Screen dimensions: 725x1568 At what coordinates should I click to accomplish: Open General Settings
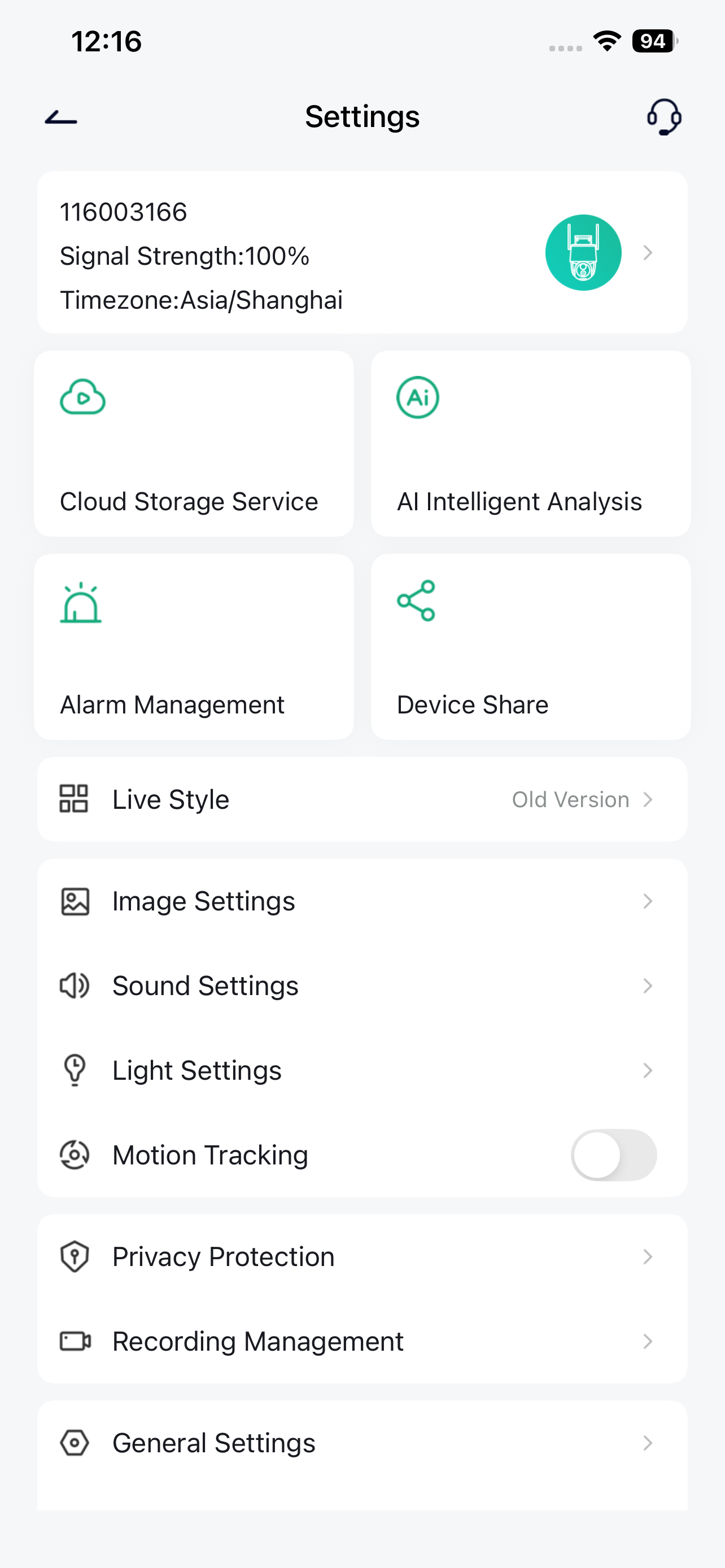(362, 1443)
